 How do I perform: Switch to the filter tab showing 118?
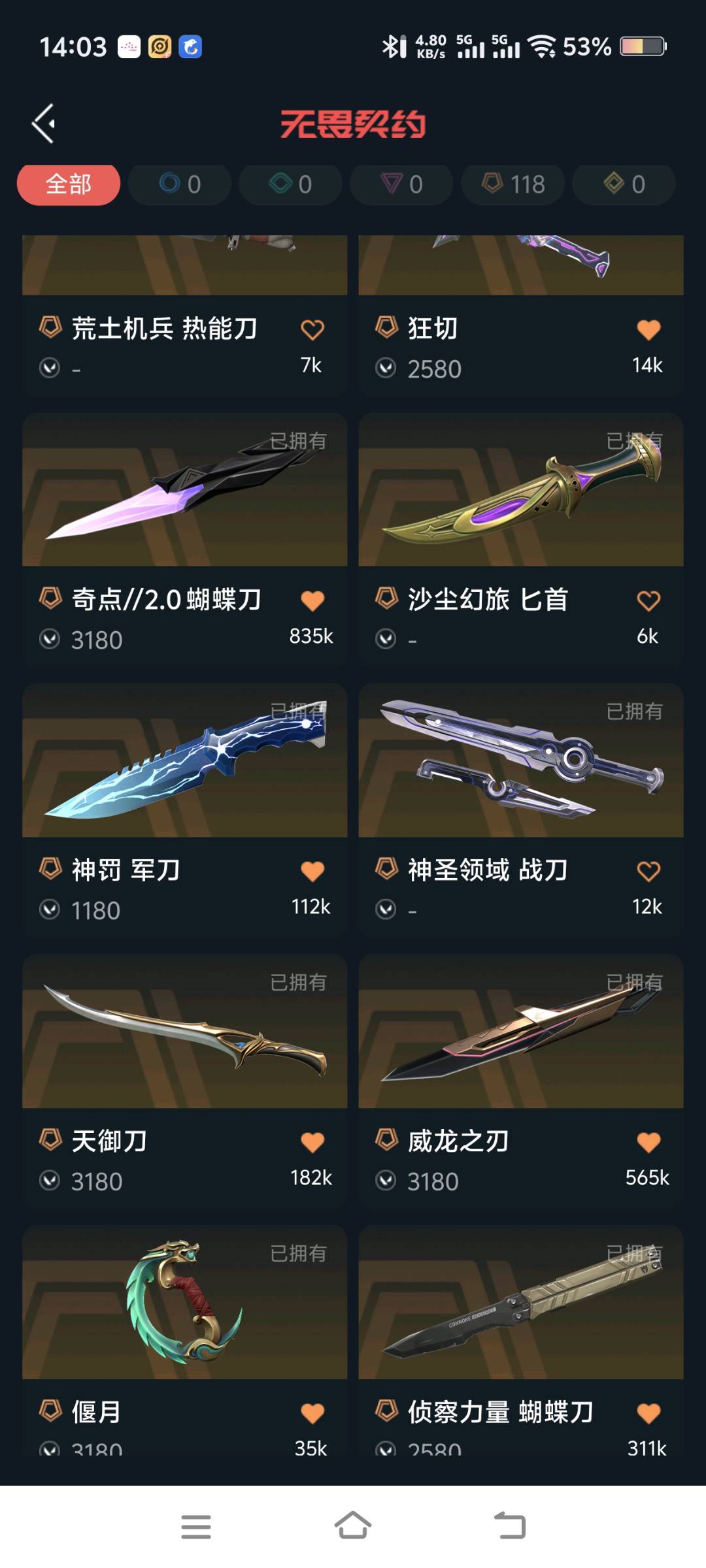pos(513,185)
